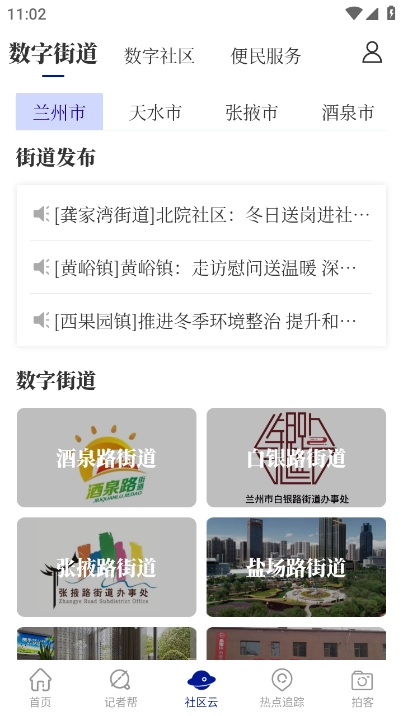The image size is (403, 716).
Task: Open the 酒泉路街道 card
Action: point(106,458)
